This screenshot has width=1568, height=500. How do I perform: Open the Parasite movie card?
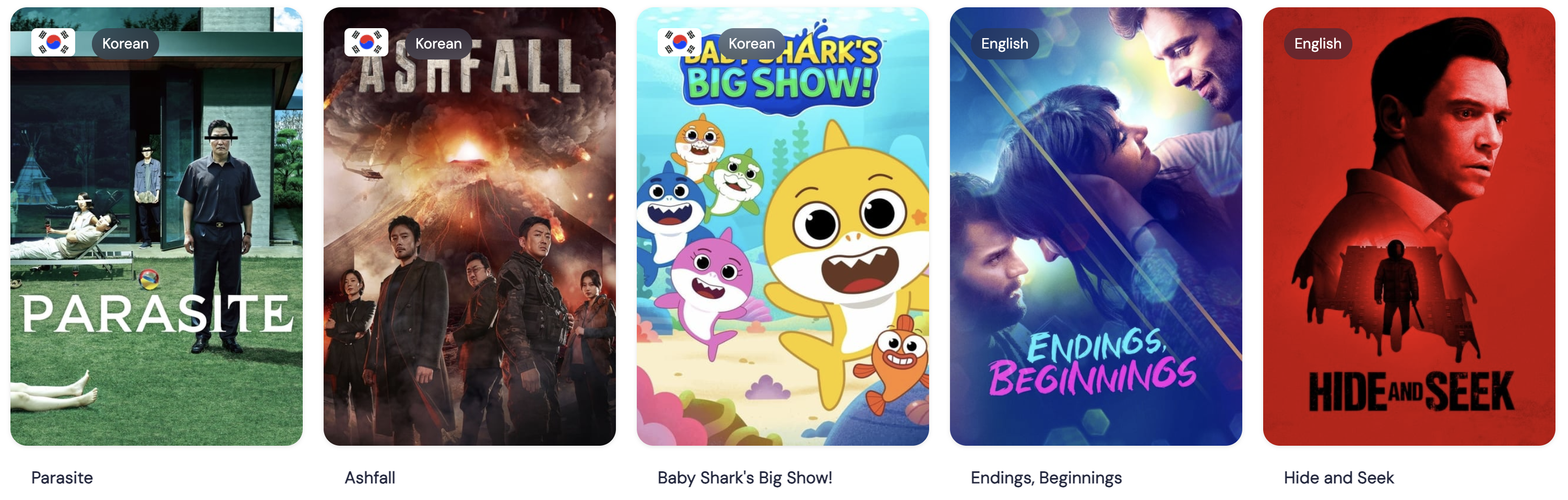(x=157, y=227)
